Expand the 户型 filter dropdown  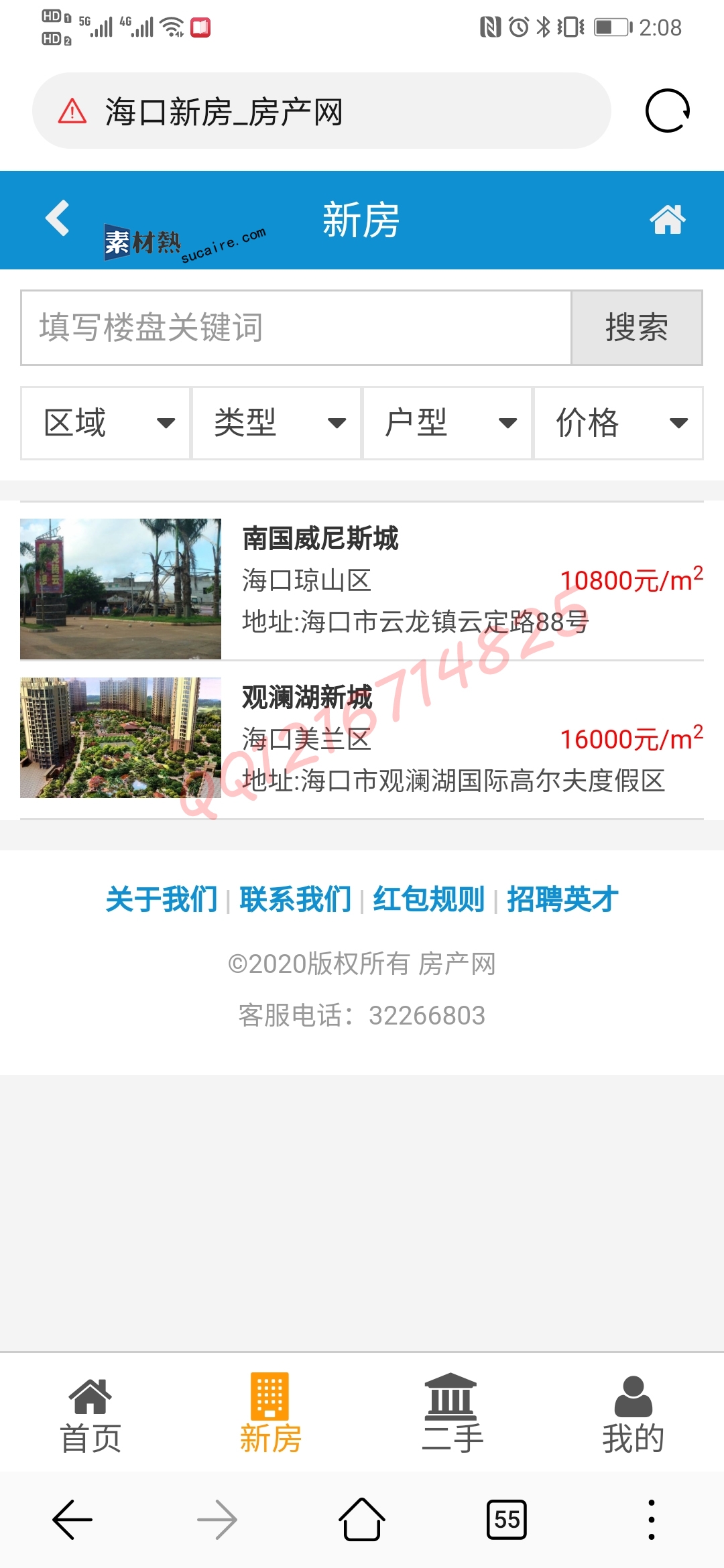tap(447, 423)
